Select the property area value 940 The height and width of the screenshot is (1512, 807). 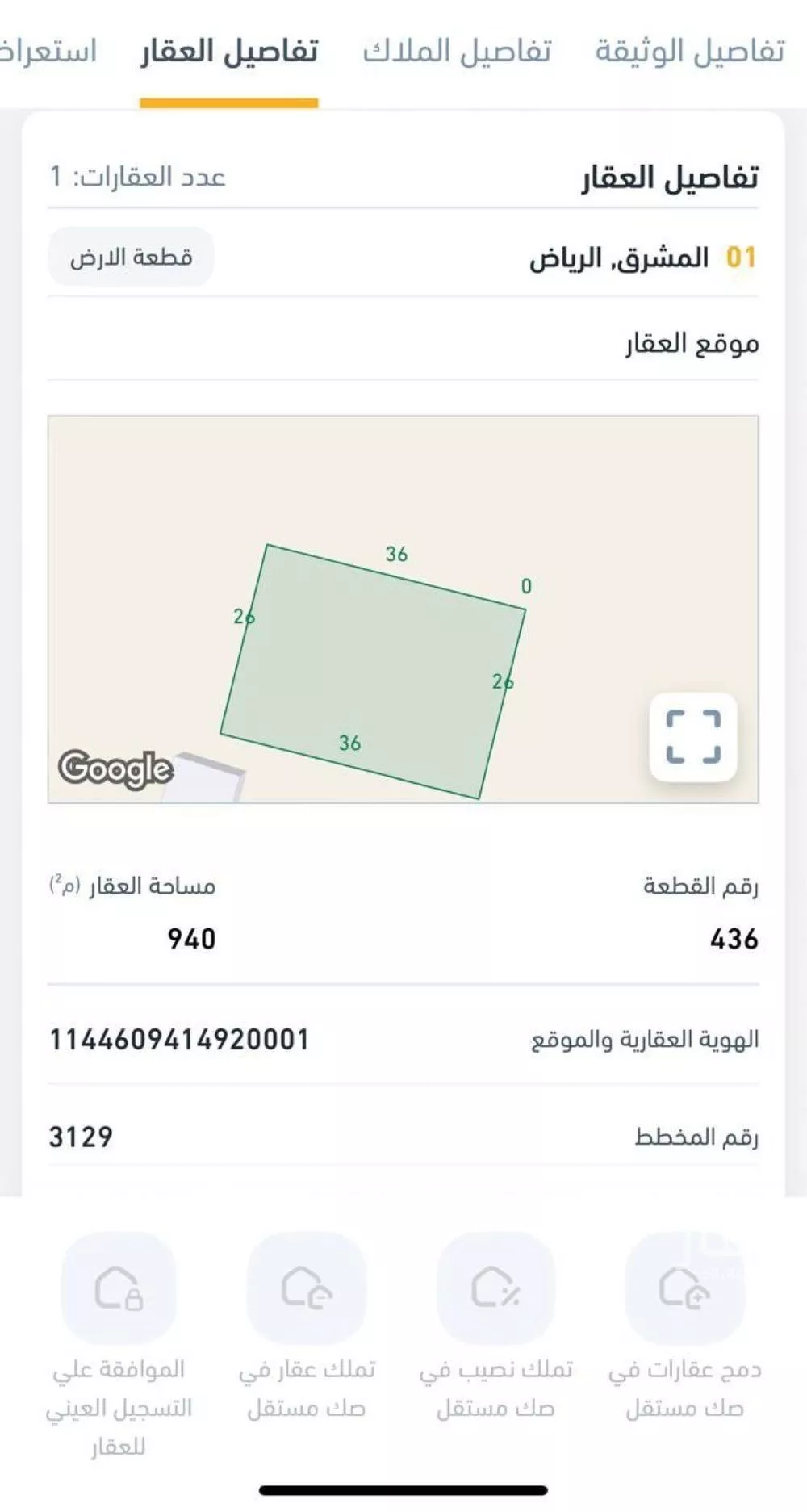click(190, 938)
